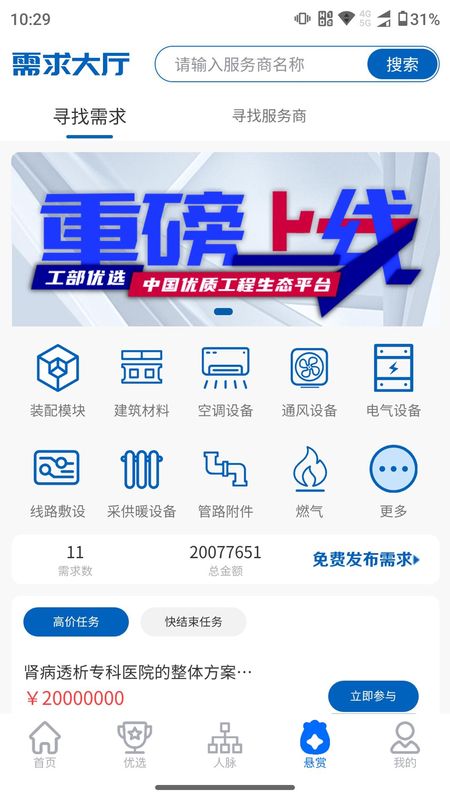
Task: Show 更多 categories
Action: coord(393,482)
